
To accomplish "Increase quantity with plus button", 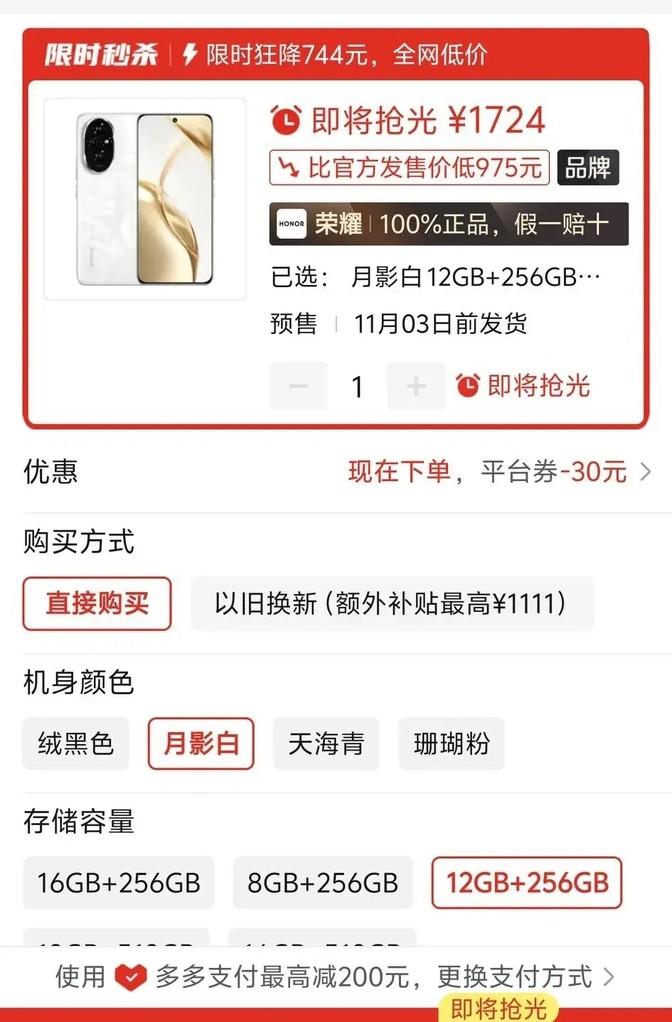I will [x=416, y=386].
